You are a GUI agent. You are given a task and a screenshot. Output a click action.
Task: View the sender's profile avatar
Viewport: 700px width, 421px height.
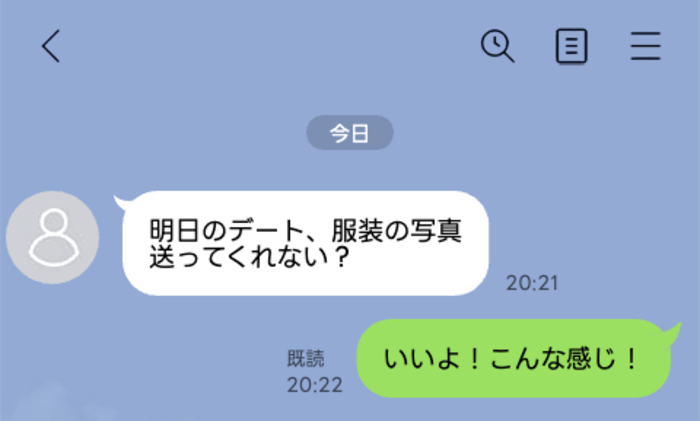click(52, 237)
